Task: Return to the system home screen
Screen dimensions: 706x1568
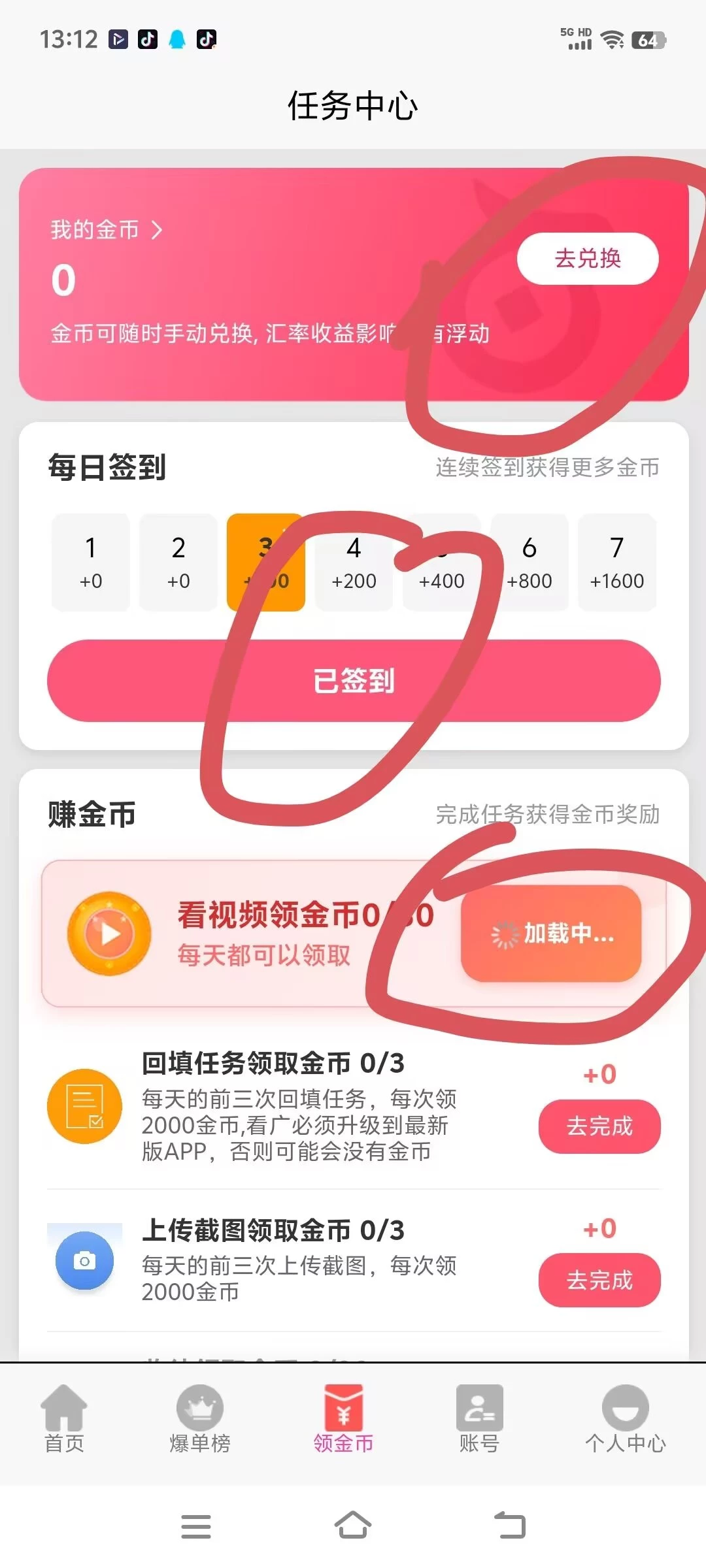Action: pos(353,1526)
